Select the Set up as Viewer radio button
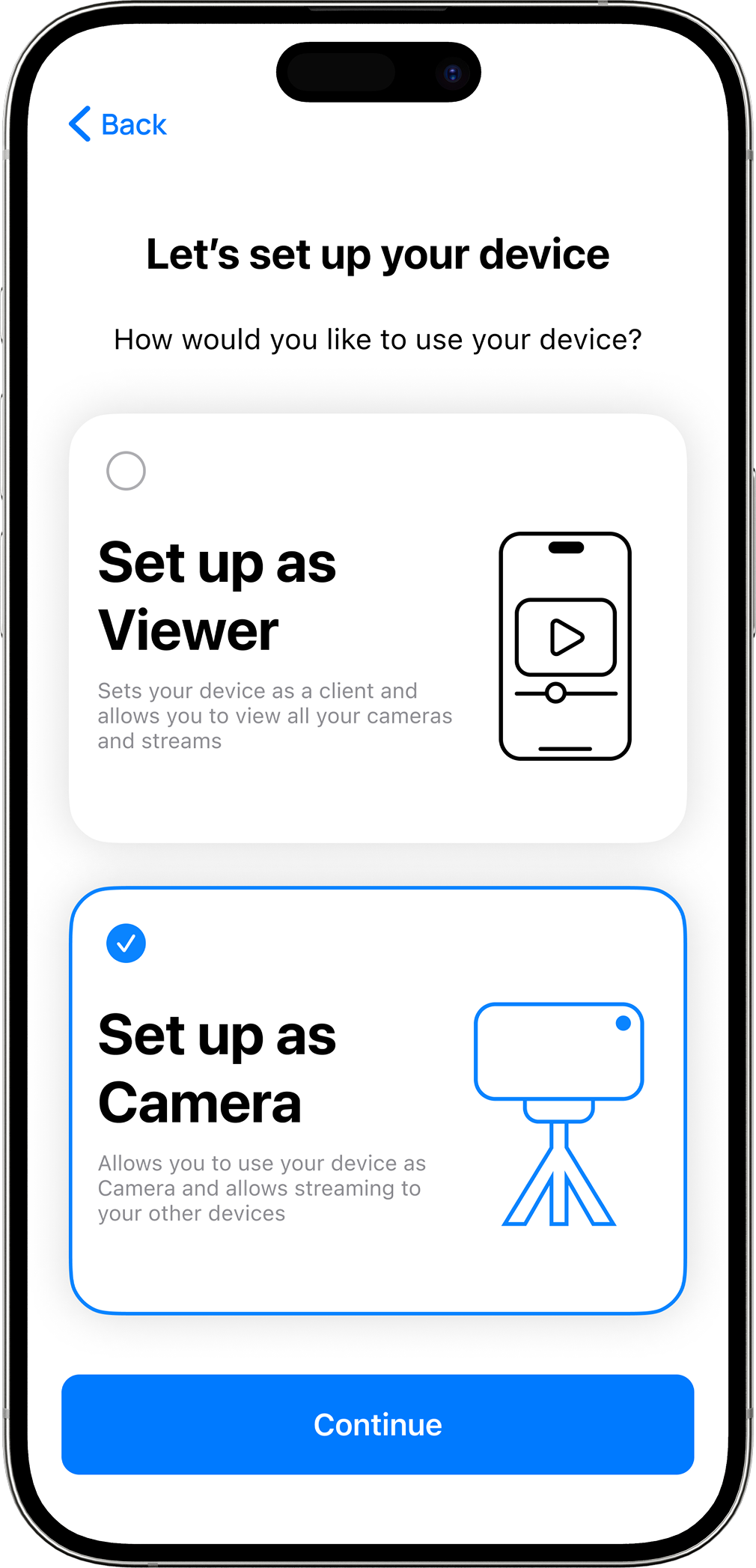Image resolution: width=756 pixels, height=1568 pixels. (x=126, y=471)
